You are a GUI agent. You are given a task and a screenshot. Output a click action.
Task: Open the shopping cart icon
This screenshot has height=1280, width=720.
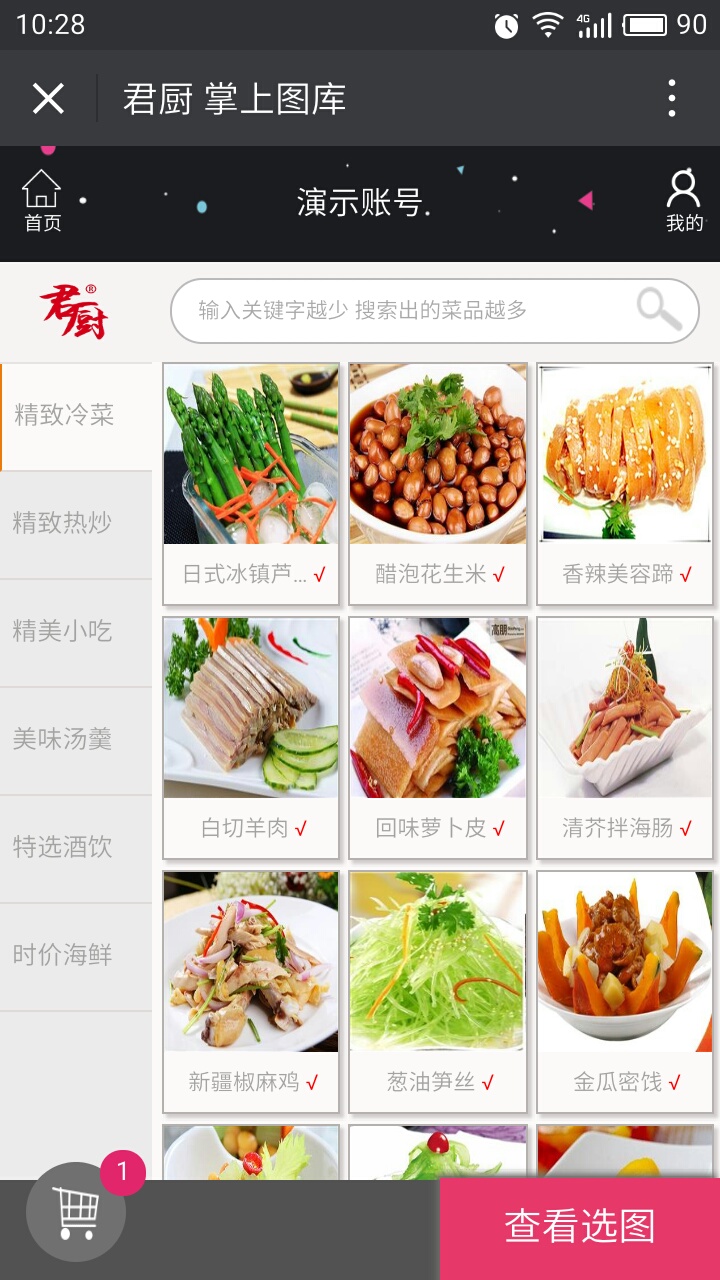click(75, 1212)
